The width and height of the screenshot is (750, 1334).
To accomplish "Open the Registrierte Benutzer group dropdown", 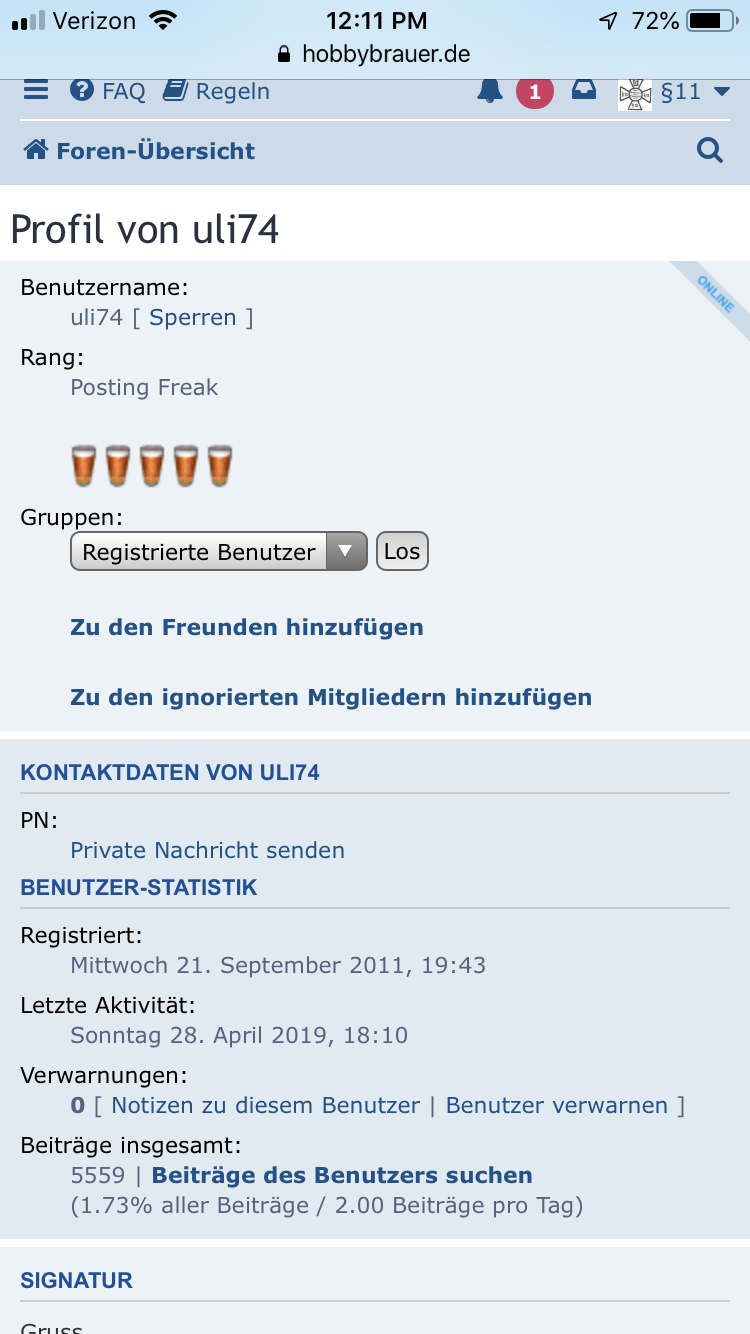I will [x=219, y=552].
